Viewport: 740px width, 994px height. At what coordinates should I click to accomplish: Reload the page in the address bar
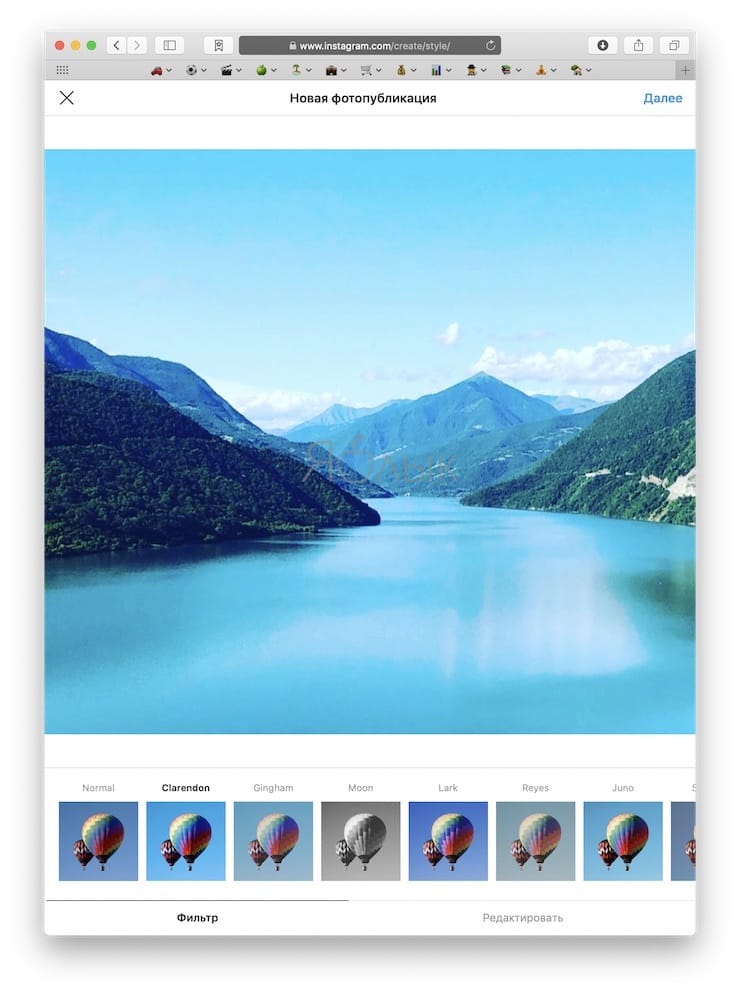491,45
